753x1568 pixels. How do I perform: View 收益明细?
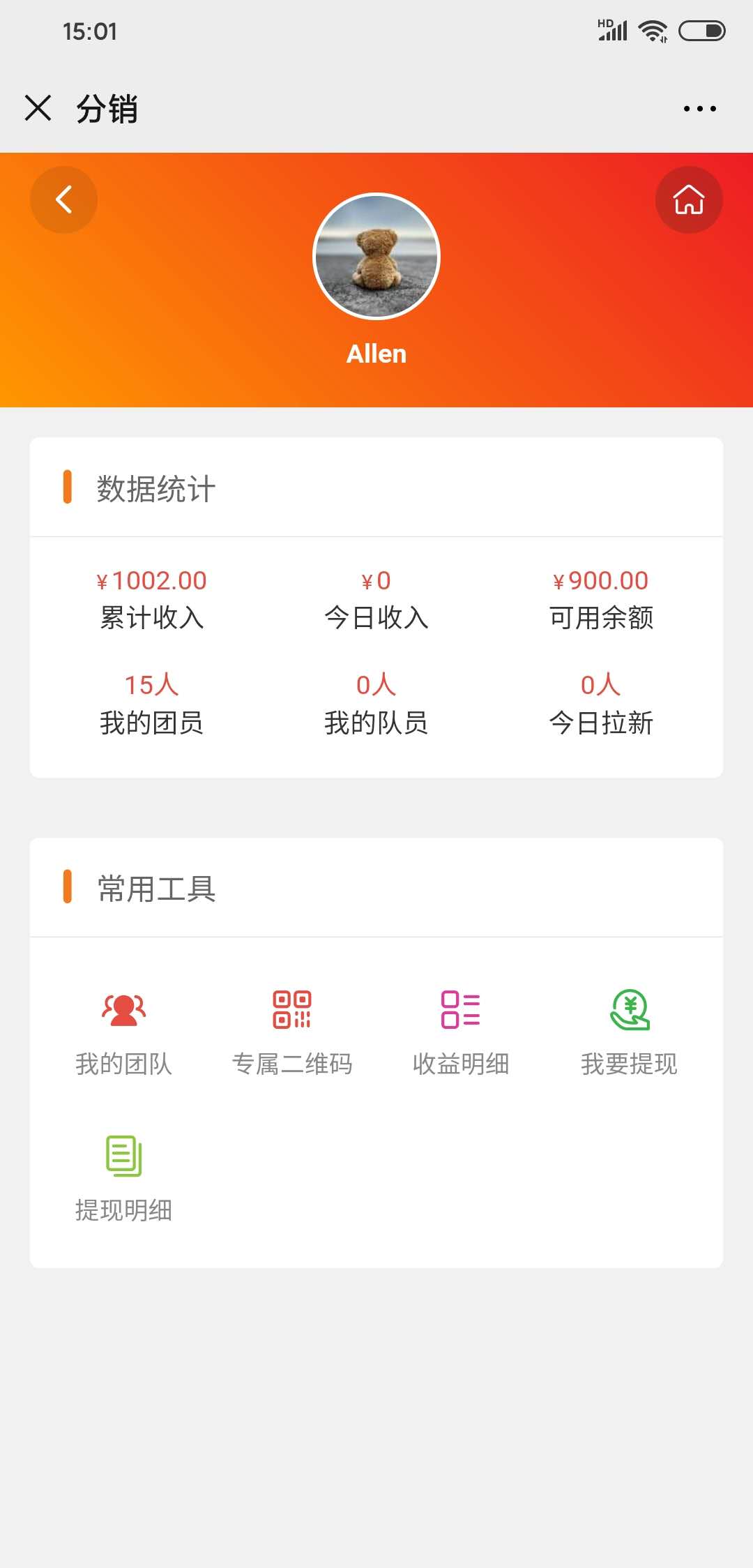point(461,1031)
